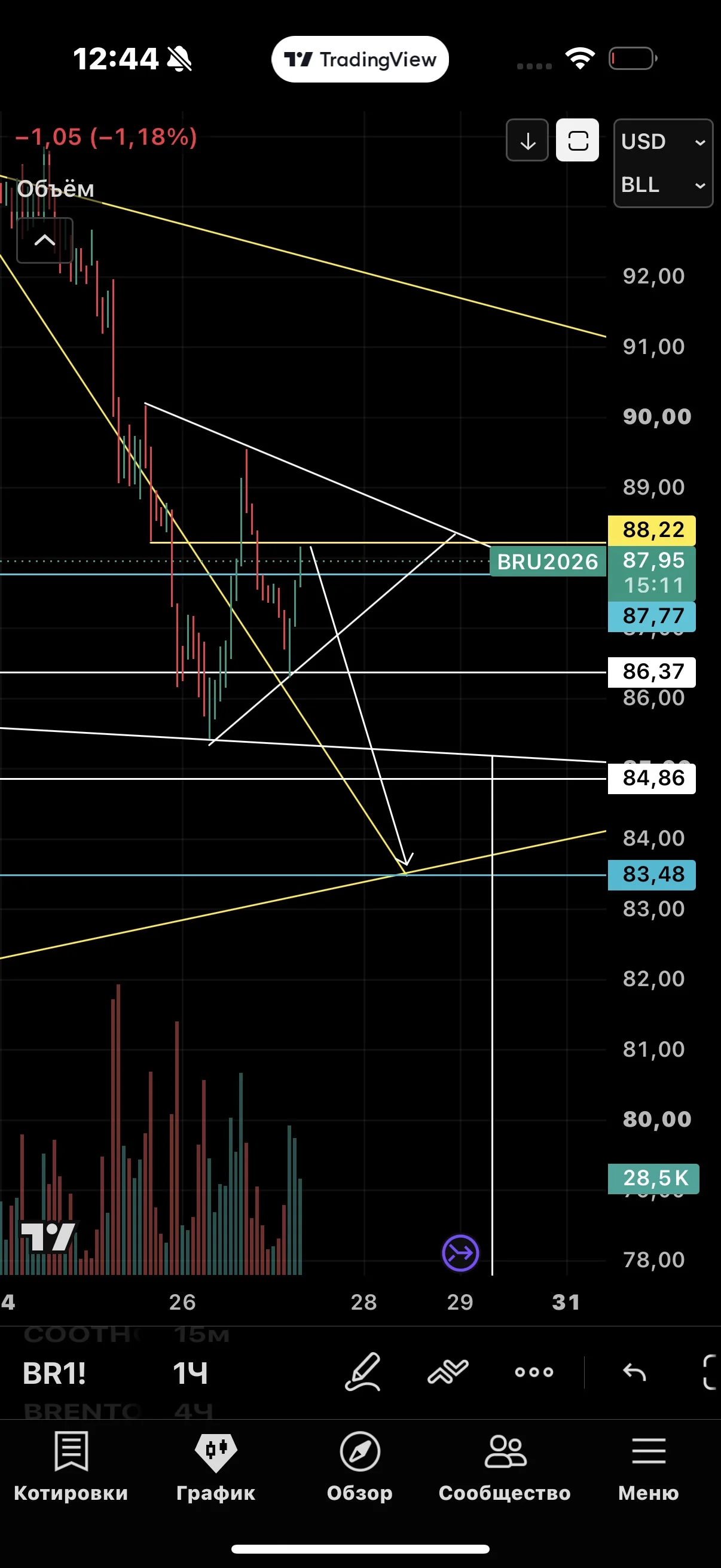721x1568 pixels.
Task: Undo the last chart action
Action: pos(634,1372)
